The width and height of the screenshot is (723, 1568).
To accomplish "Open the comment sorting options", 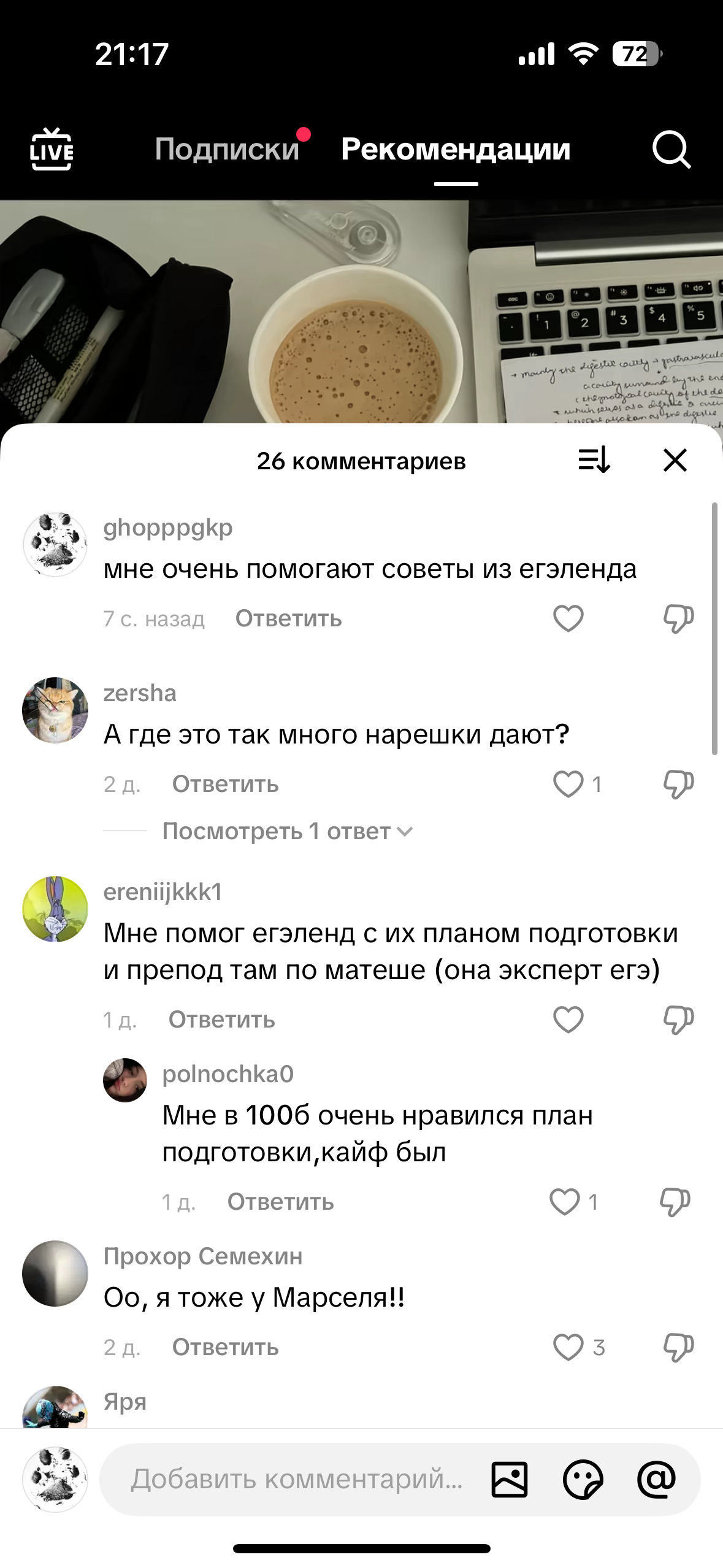I will tap(594, 460).
